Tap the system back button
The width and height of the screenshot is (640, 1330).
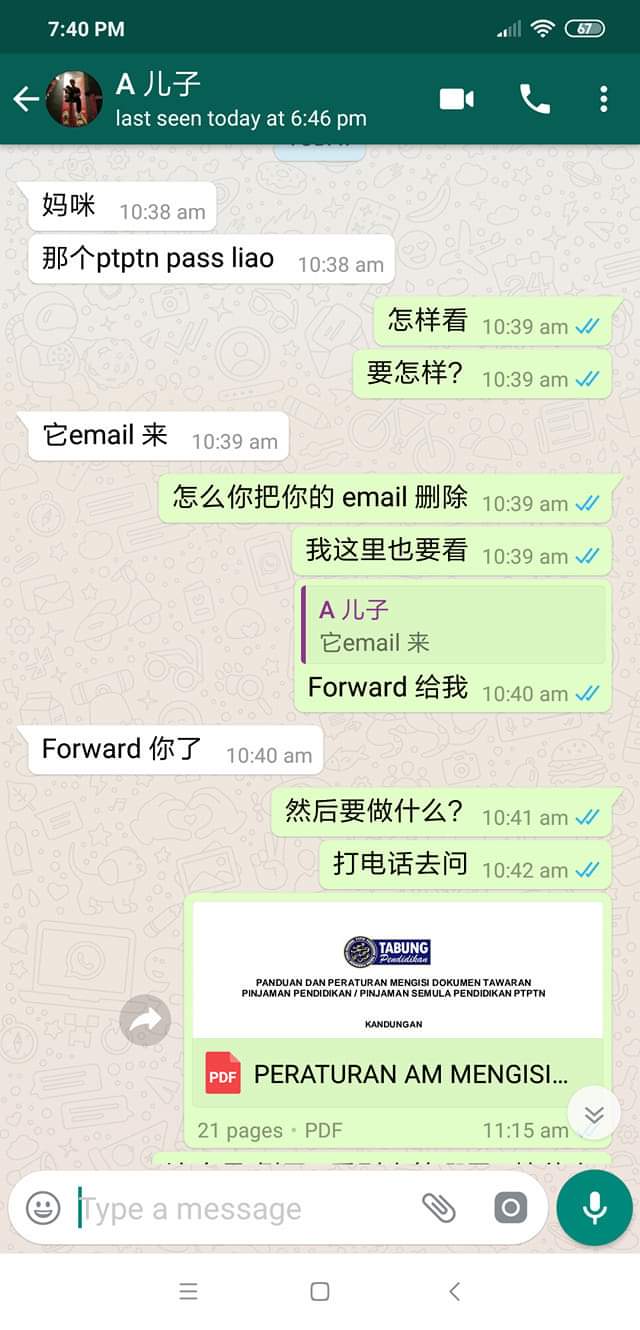[x=454, y=1291]
